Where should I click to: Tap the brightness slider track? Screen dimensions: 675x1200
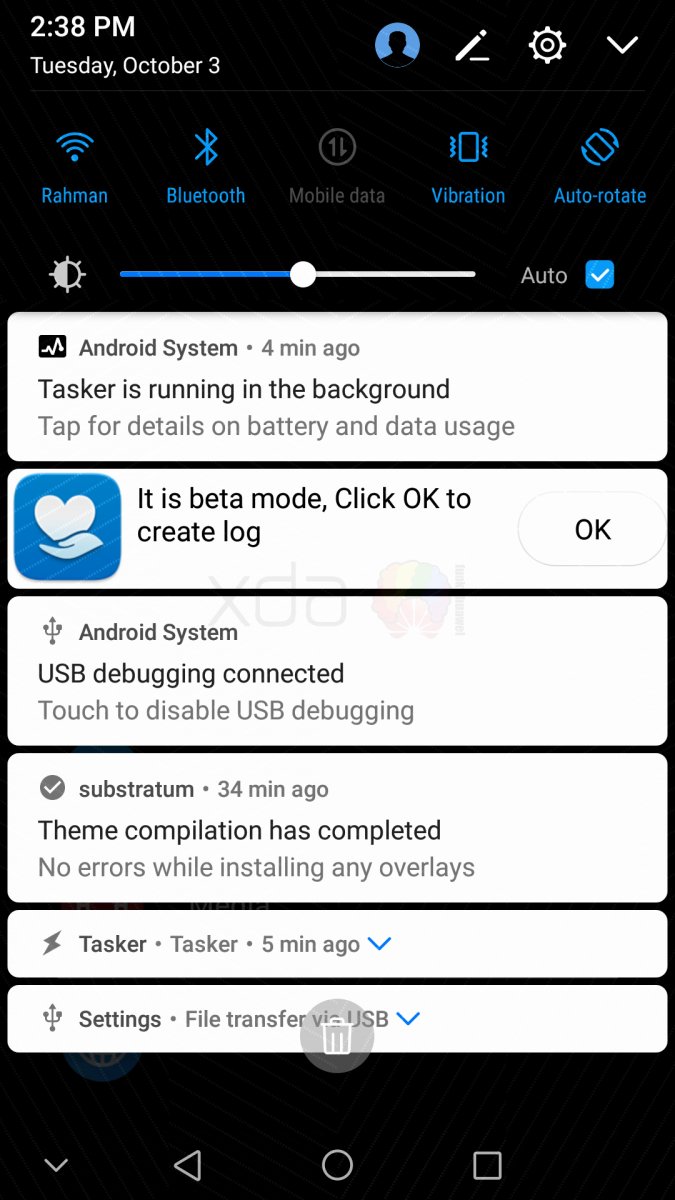pos(400,275)
